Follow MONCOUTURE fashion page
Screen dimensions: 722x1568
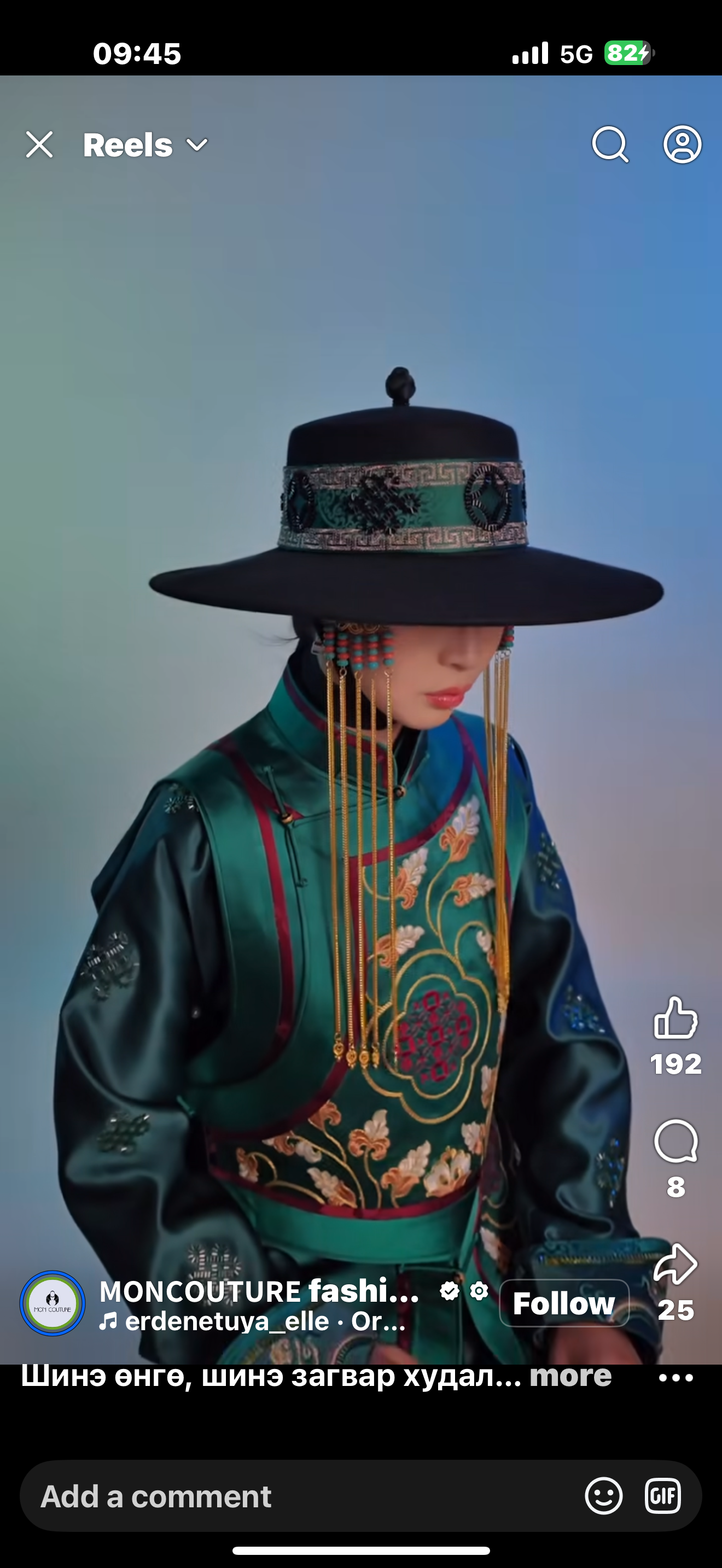pos(564,1303)
